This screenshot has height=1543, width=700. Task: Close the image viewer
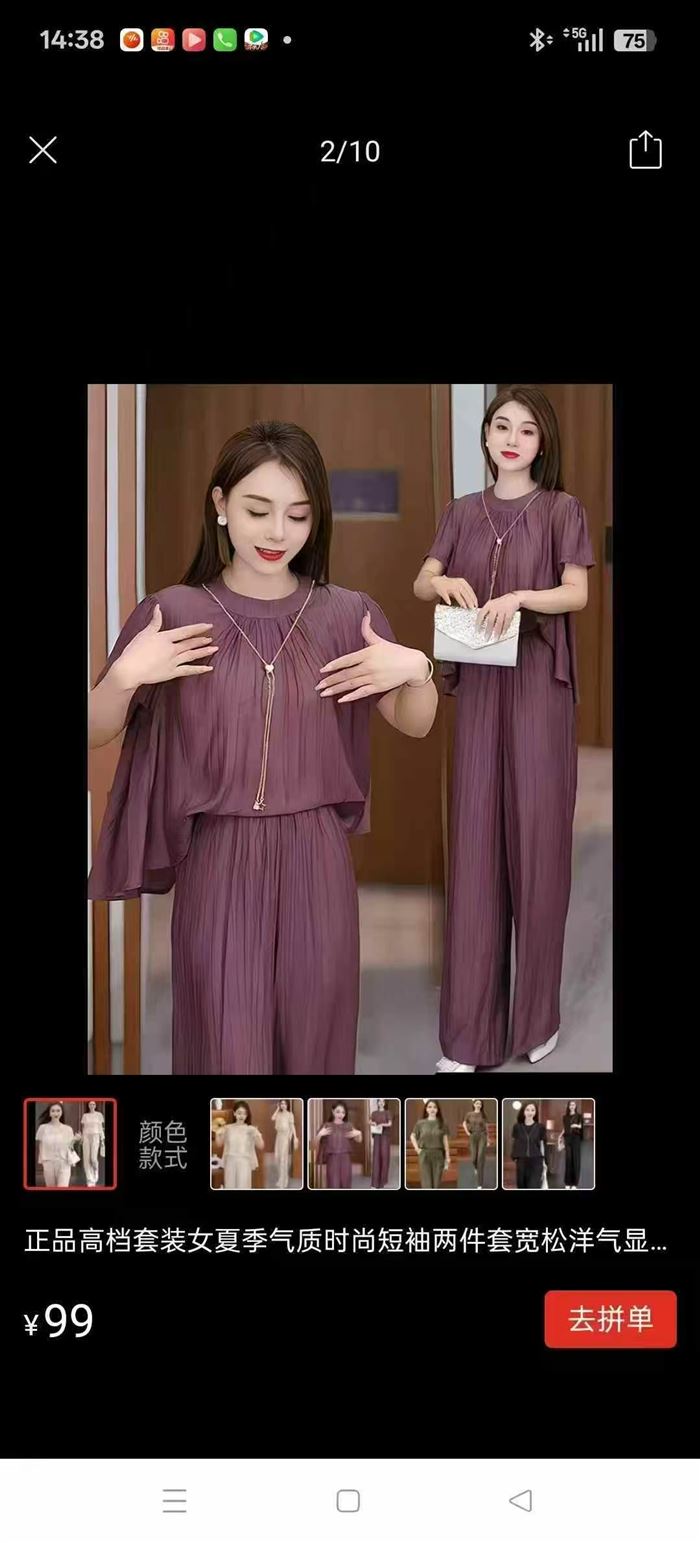tap(43, 151)
